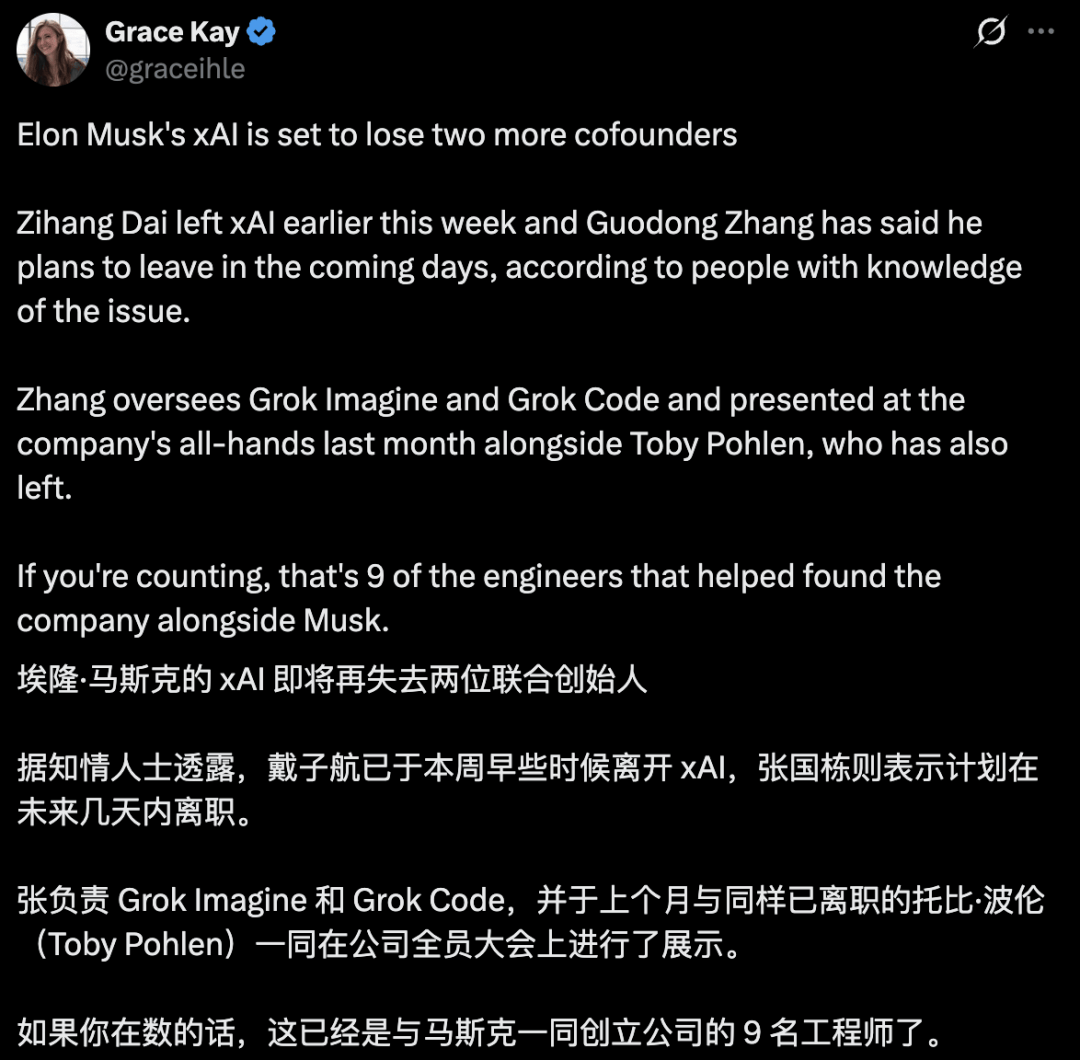Tap the Grok explain-post icon
The width and height of the screenshot is (1080, 1060).
[990, 32]
